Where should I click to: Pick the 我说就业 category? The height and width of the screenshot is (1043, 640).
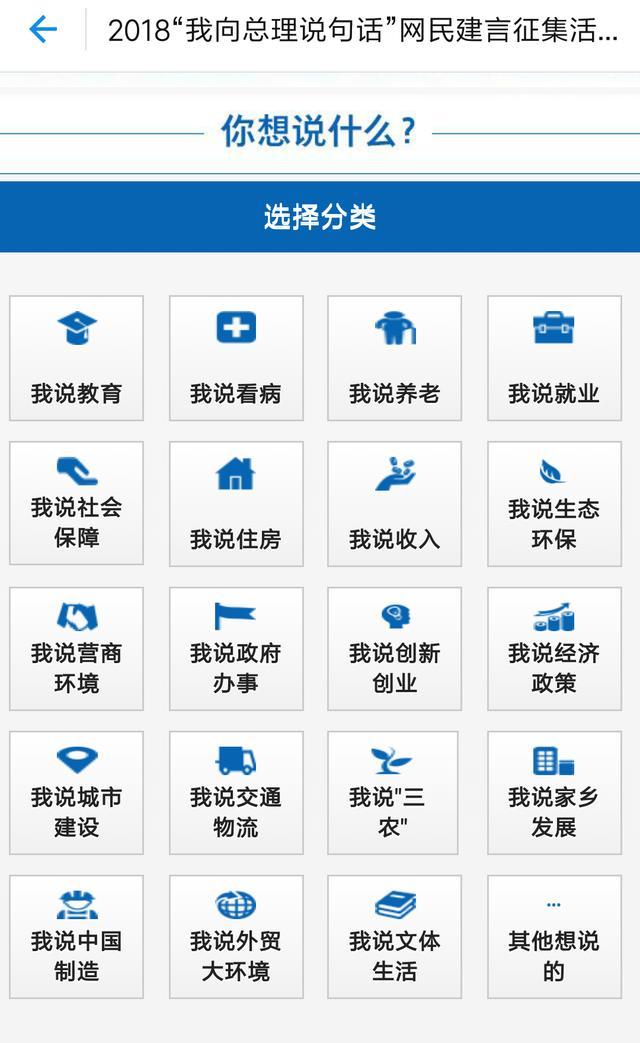[x=553, y=358]
